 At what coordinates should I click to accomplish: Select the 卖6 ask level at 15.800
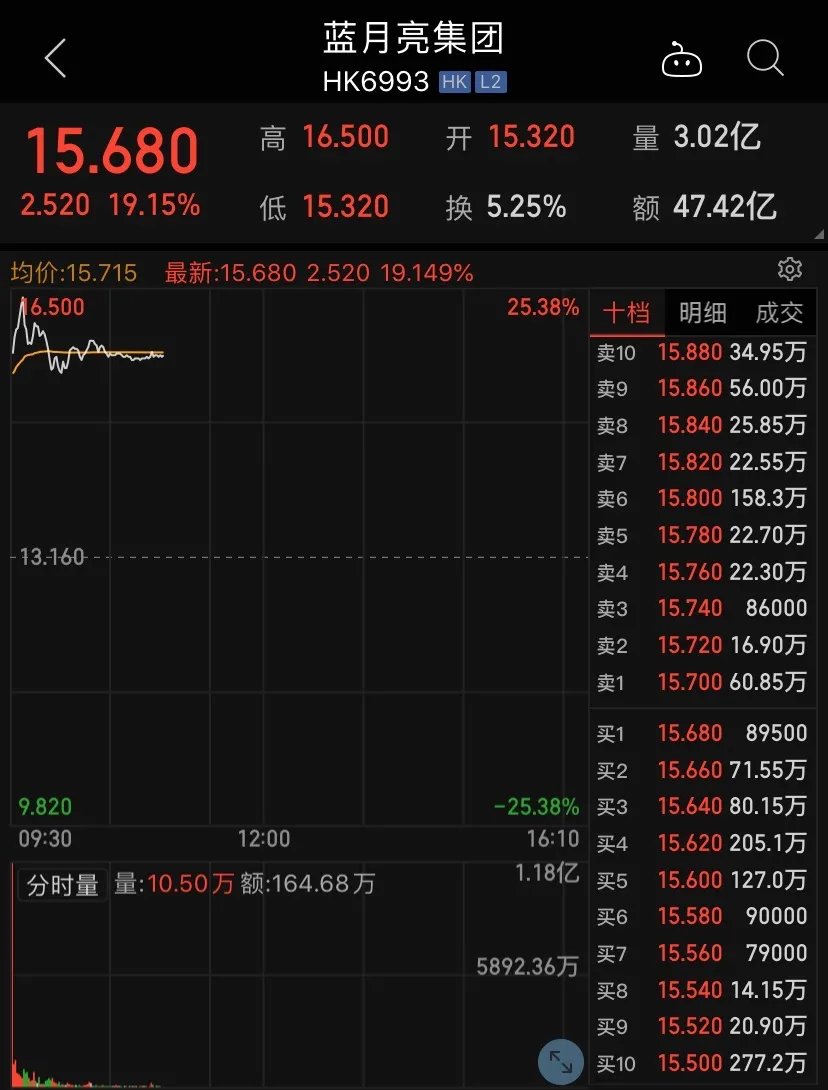[x=700, y=498]
